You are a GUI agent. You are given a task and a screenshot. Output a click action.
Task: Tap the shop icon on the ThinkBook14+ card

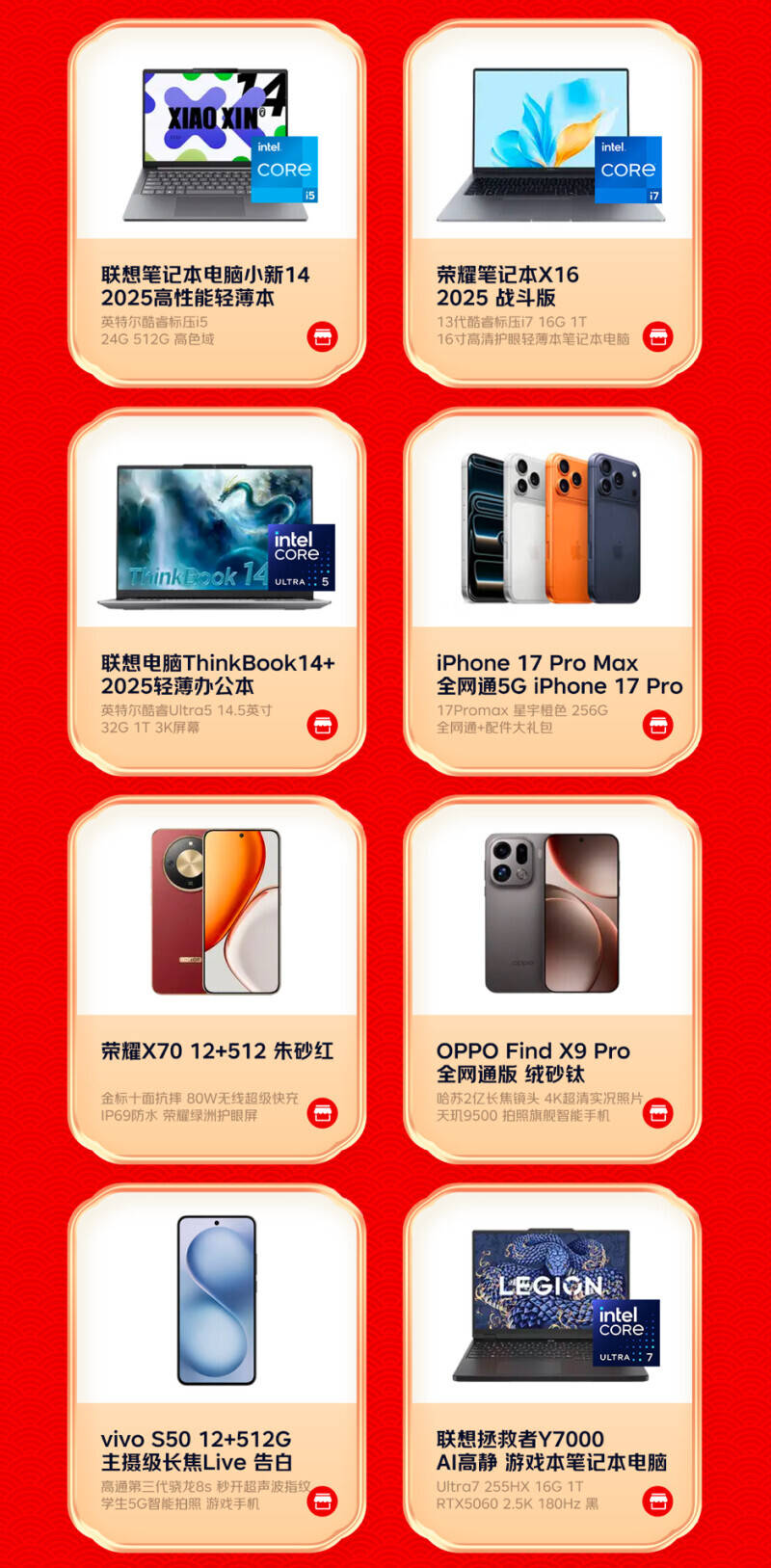322,726
